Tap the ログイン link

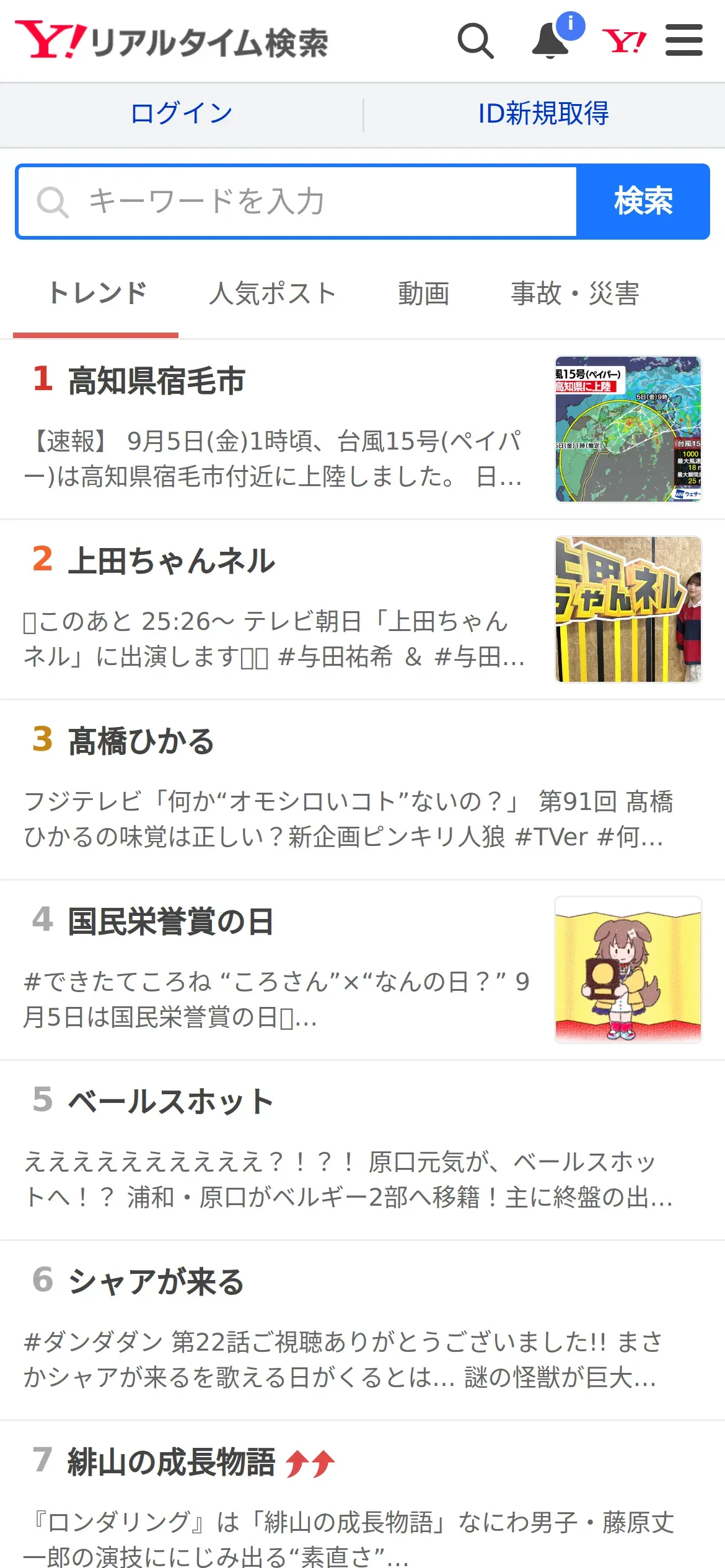(x=182, y=114)
